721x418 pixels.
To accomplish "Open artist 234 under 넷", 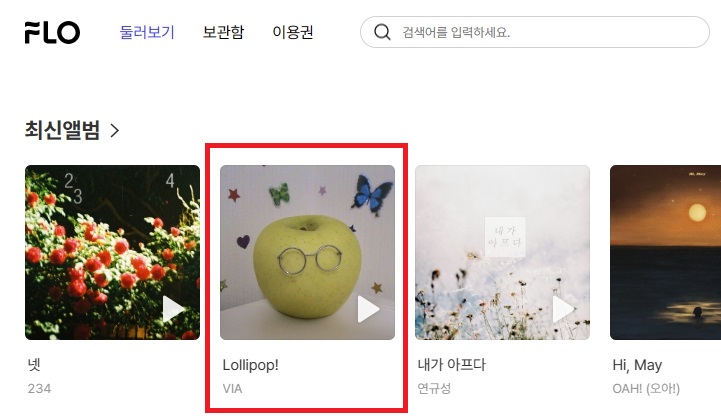I will pos(39,388).
